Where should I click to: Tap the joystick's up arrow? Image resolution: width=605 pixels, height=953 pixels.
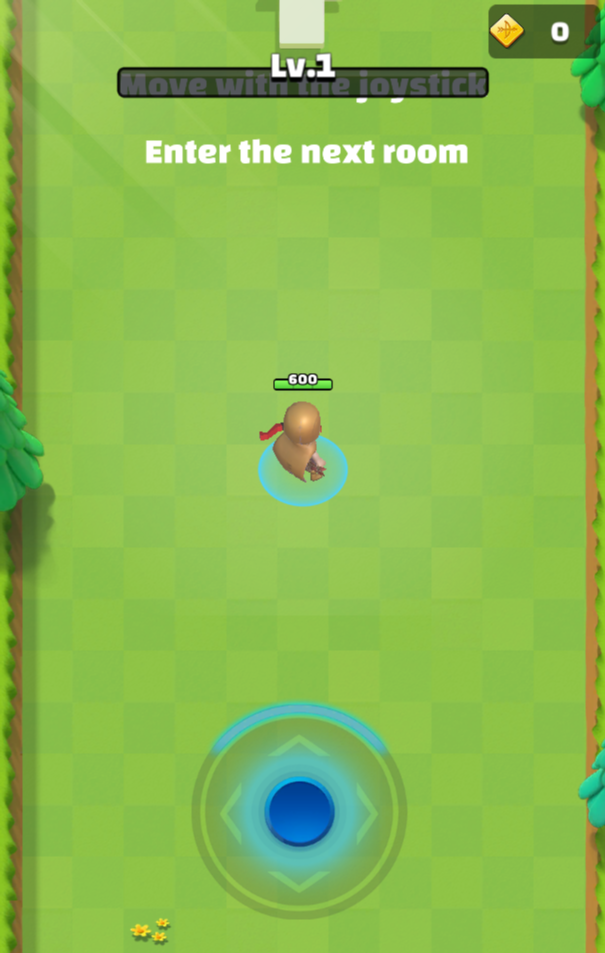[x=299, y=745]
